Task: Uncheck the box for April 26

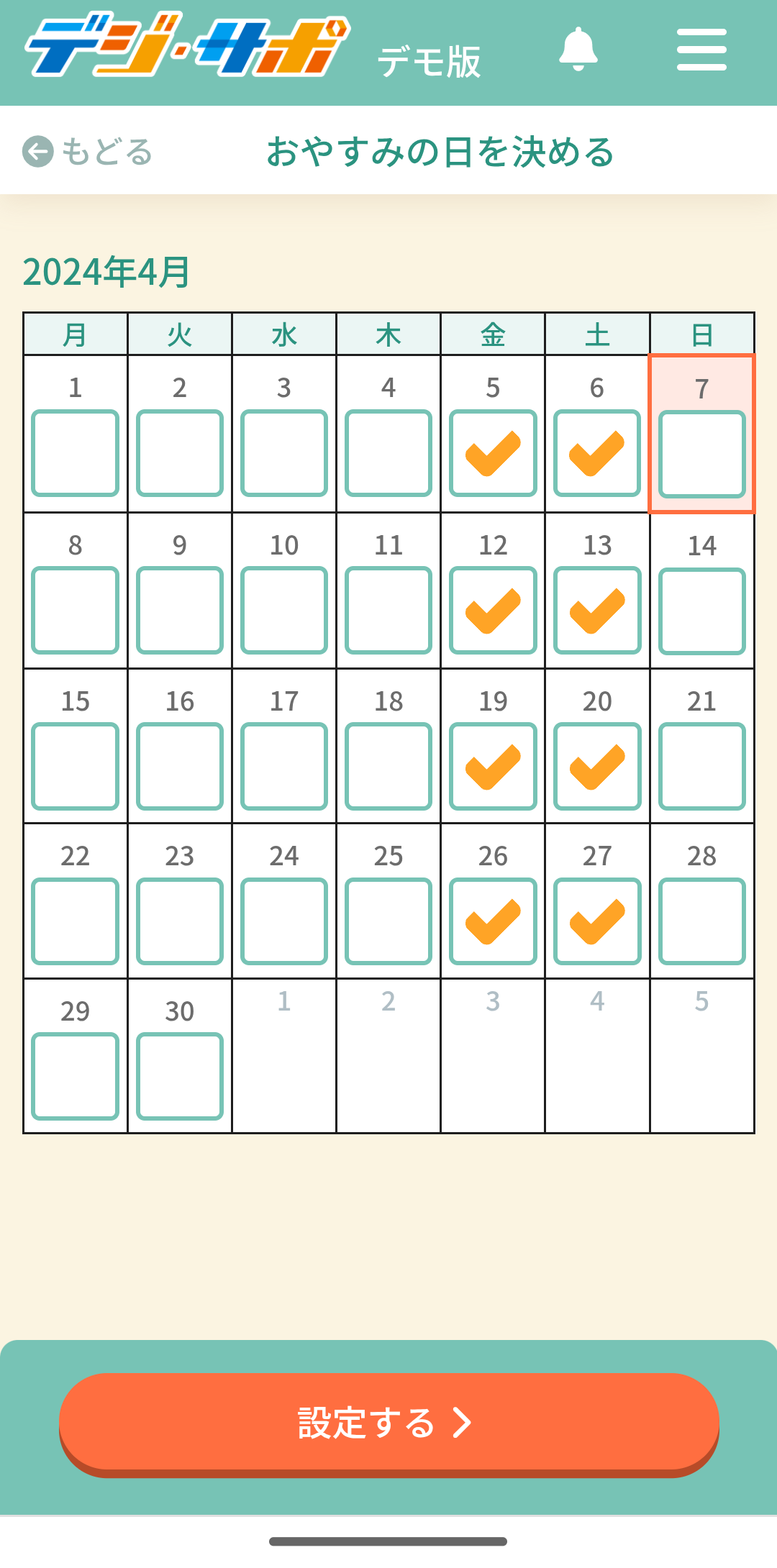Action: tap(493, 921)
